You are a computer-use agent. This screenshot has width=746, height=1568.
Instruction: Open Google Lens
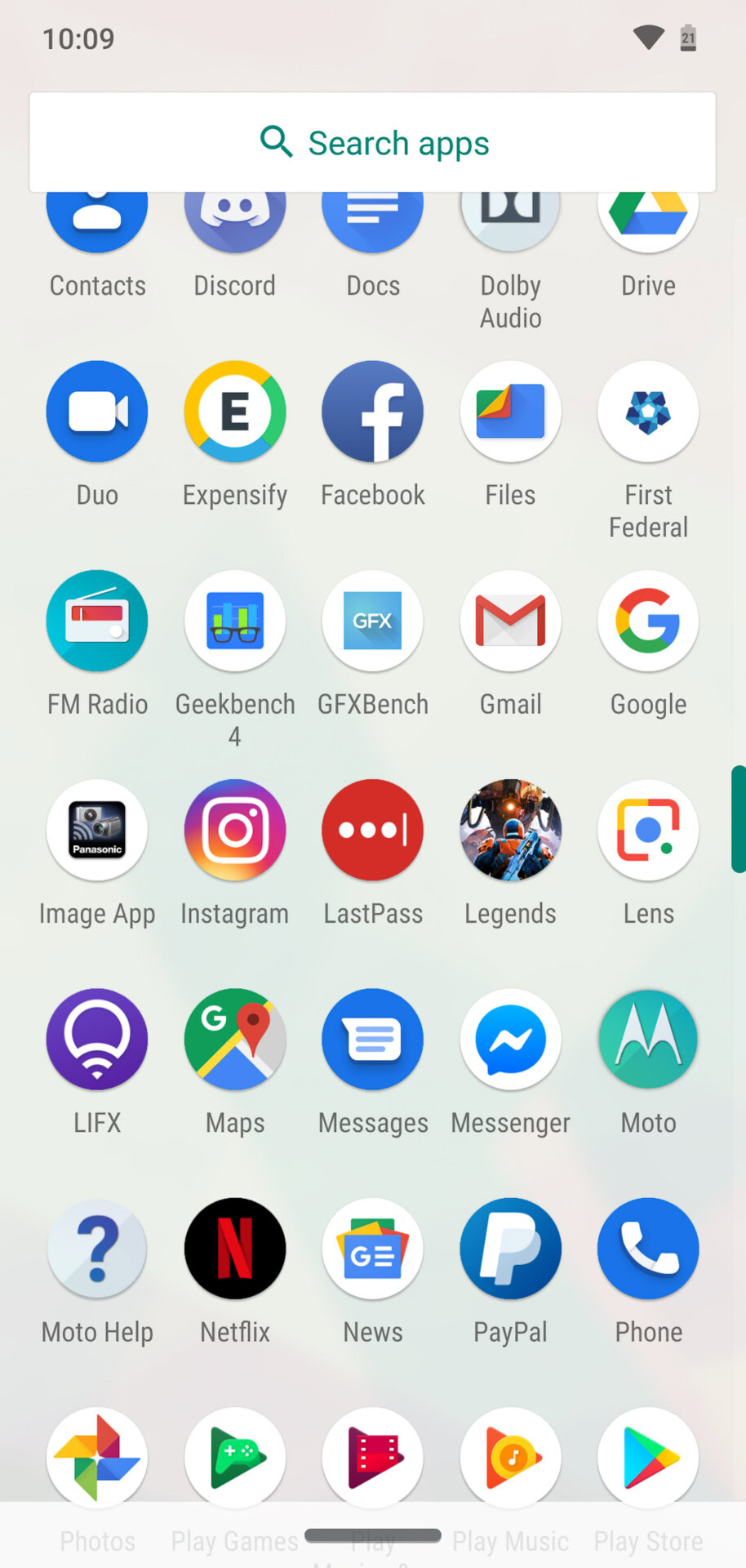tap(648, 830)
